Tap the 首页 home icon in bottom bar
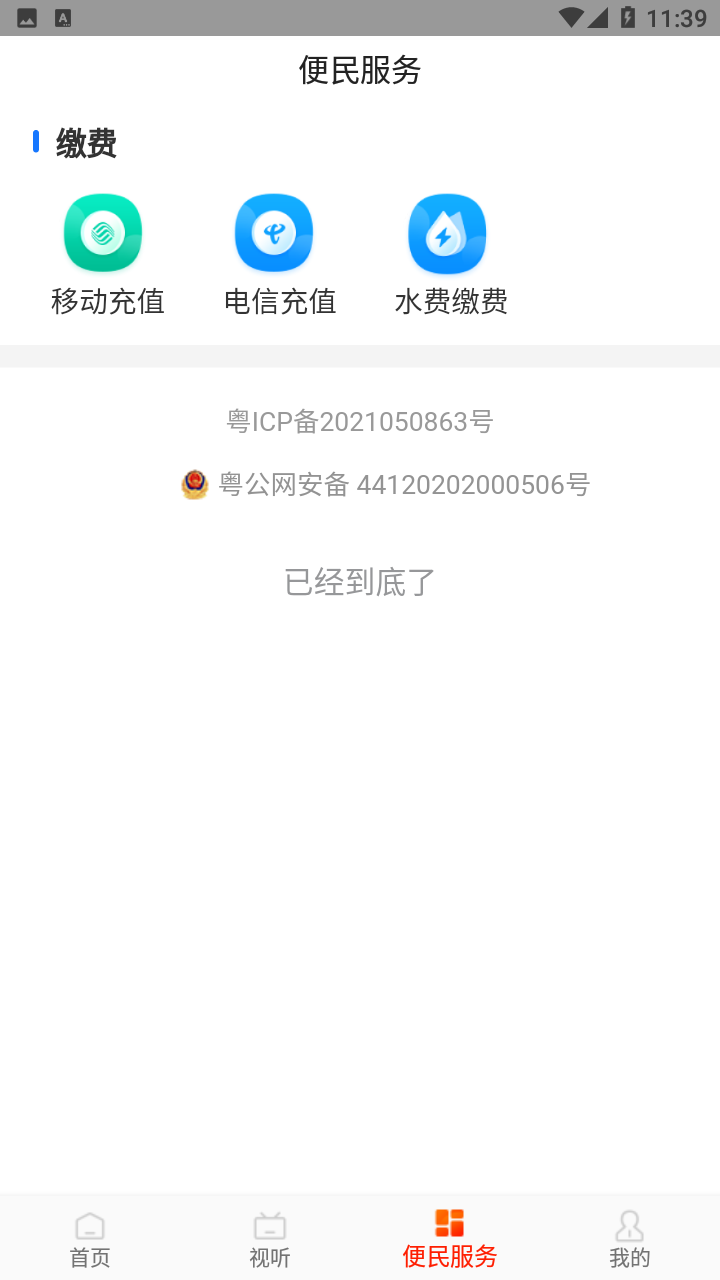The image size is (720, 1280). [x=90, y=1224]
